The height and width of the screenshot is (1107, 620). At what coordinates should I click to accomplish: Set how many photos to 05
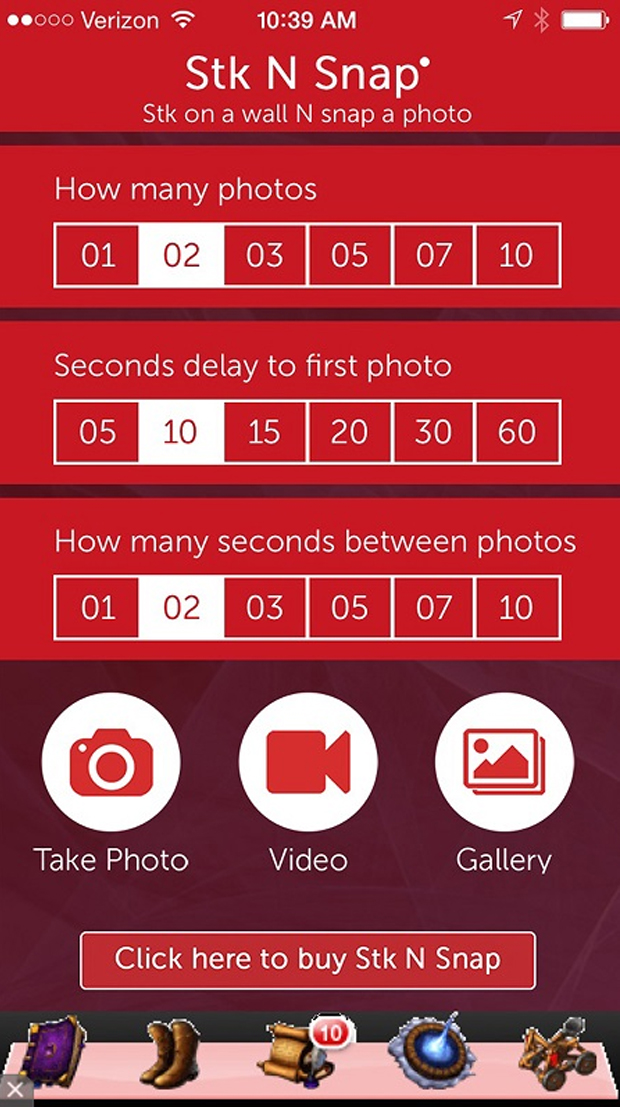(350, 256)
